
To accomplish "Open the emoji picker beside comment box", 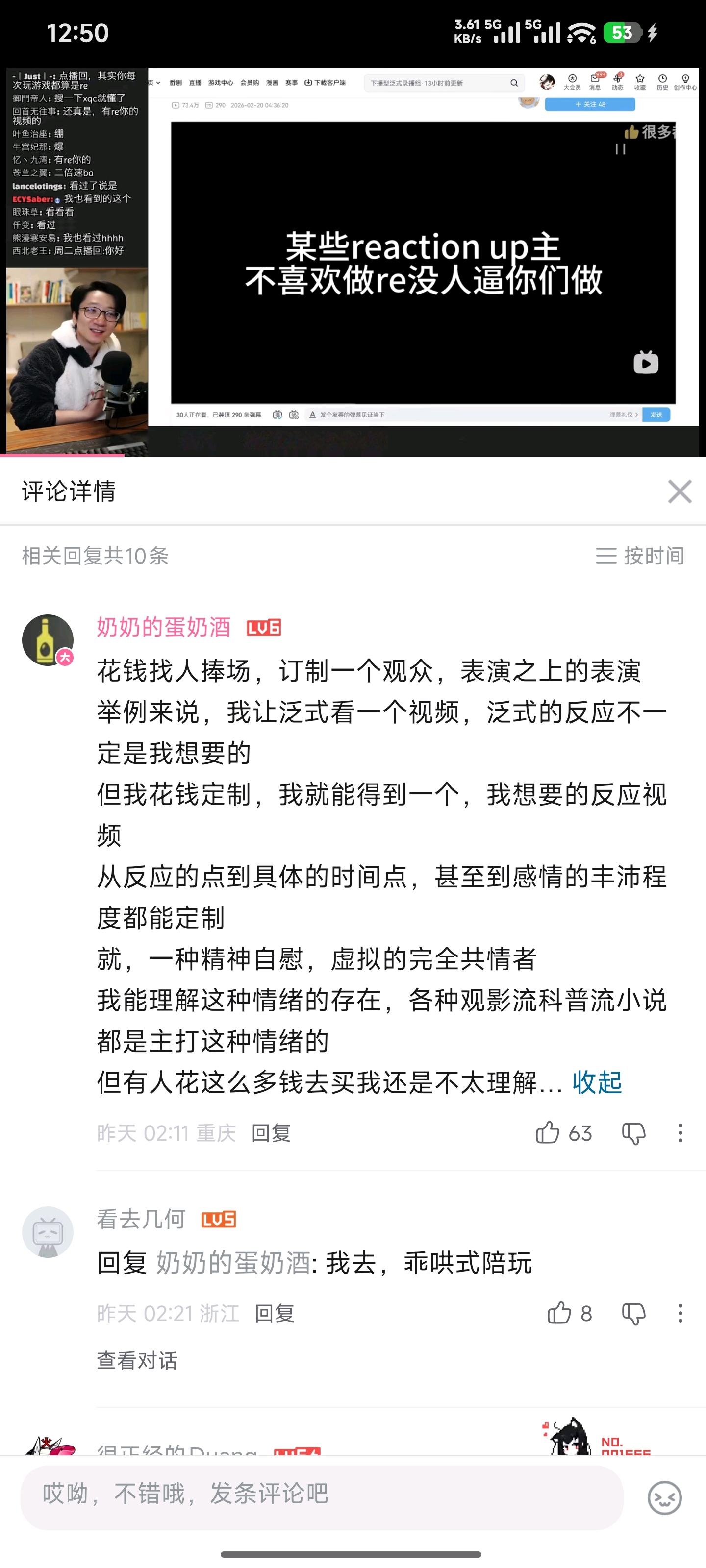I will coord(664,1498).
